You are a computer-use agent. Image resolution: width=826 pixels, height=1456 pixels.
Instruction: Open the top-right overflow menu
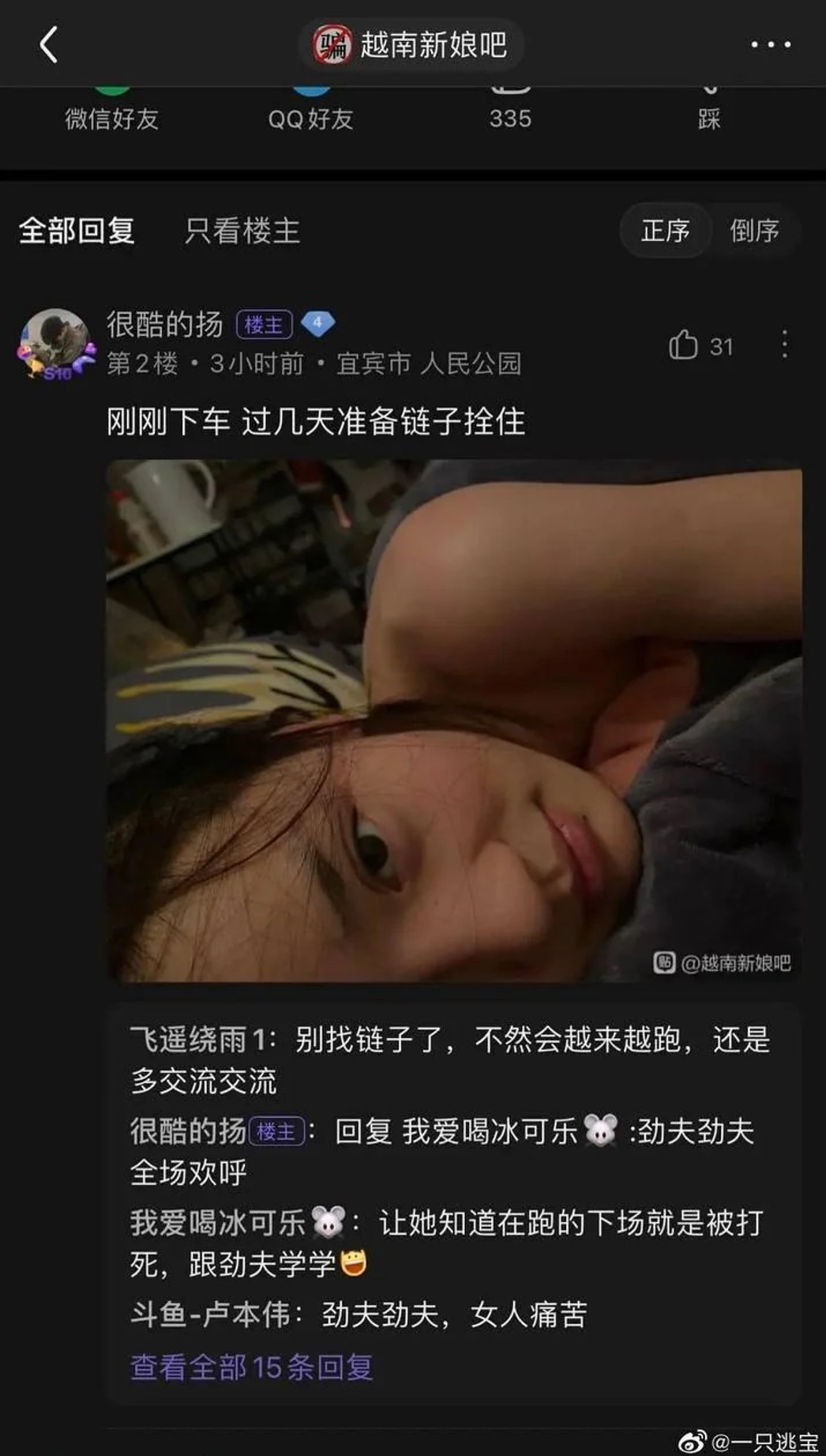(770, 45)
